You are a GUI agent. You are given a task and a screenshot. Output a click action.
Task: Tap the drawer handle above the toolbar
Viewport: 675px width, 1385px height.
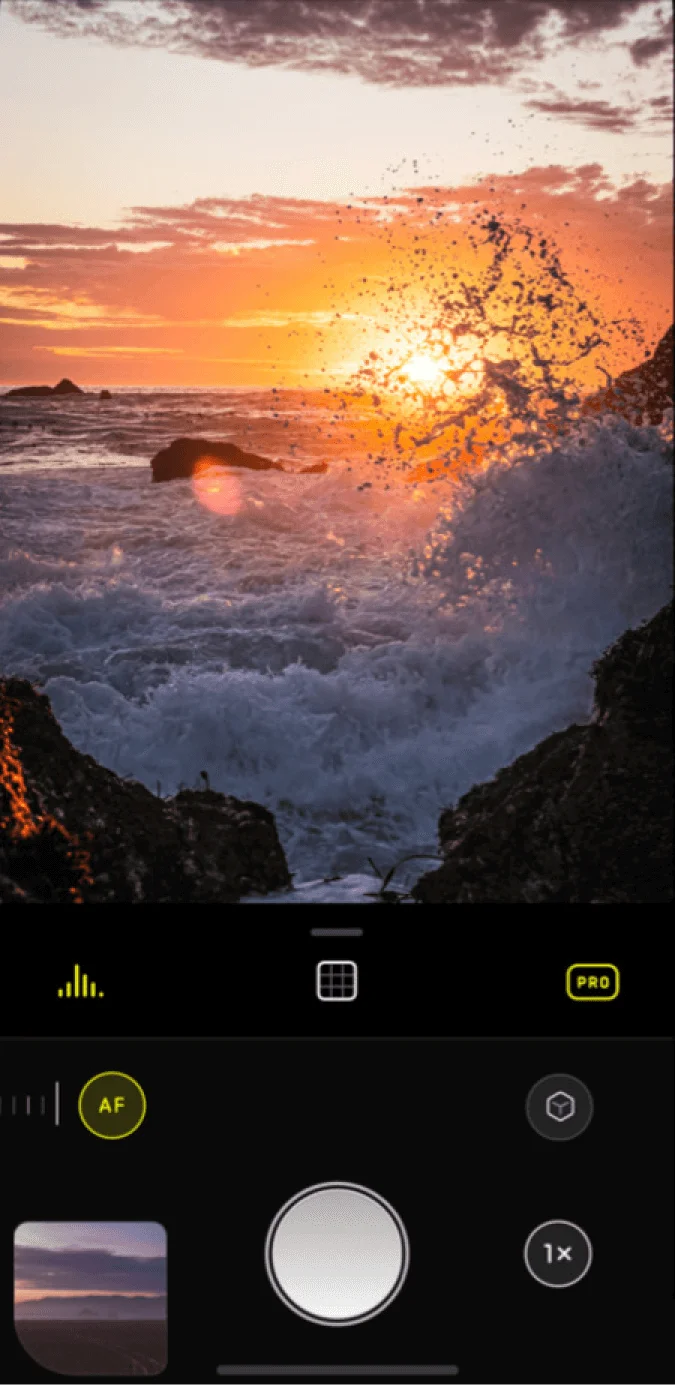click(x=337, y=932)
